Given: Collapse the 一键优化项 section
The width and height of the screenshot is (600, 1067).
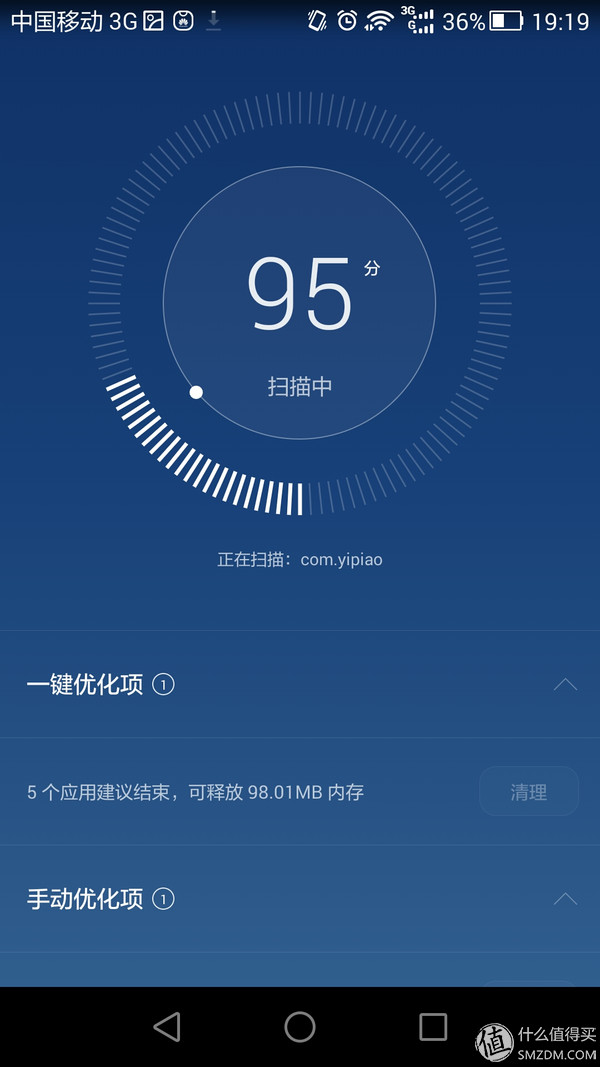Looking at the screenshot, I should point(565,685).
